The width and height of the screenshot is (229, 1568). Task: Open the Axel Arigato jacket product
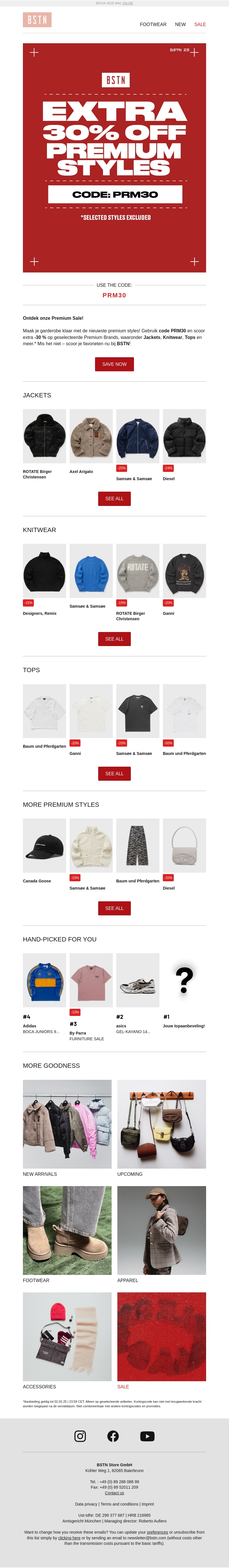[91, 436]
